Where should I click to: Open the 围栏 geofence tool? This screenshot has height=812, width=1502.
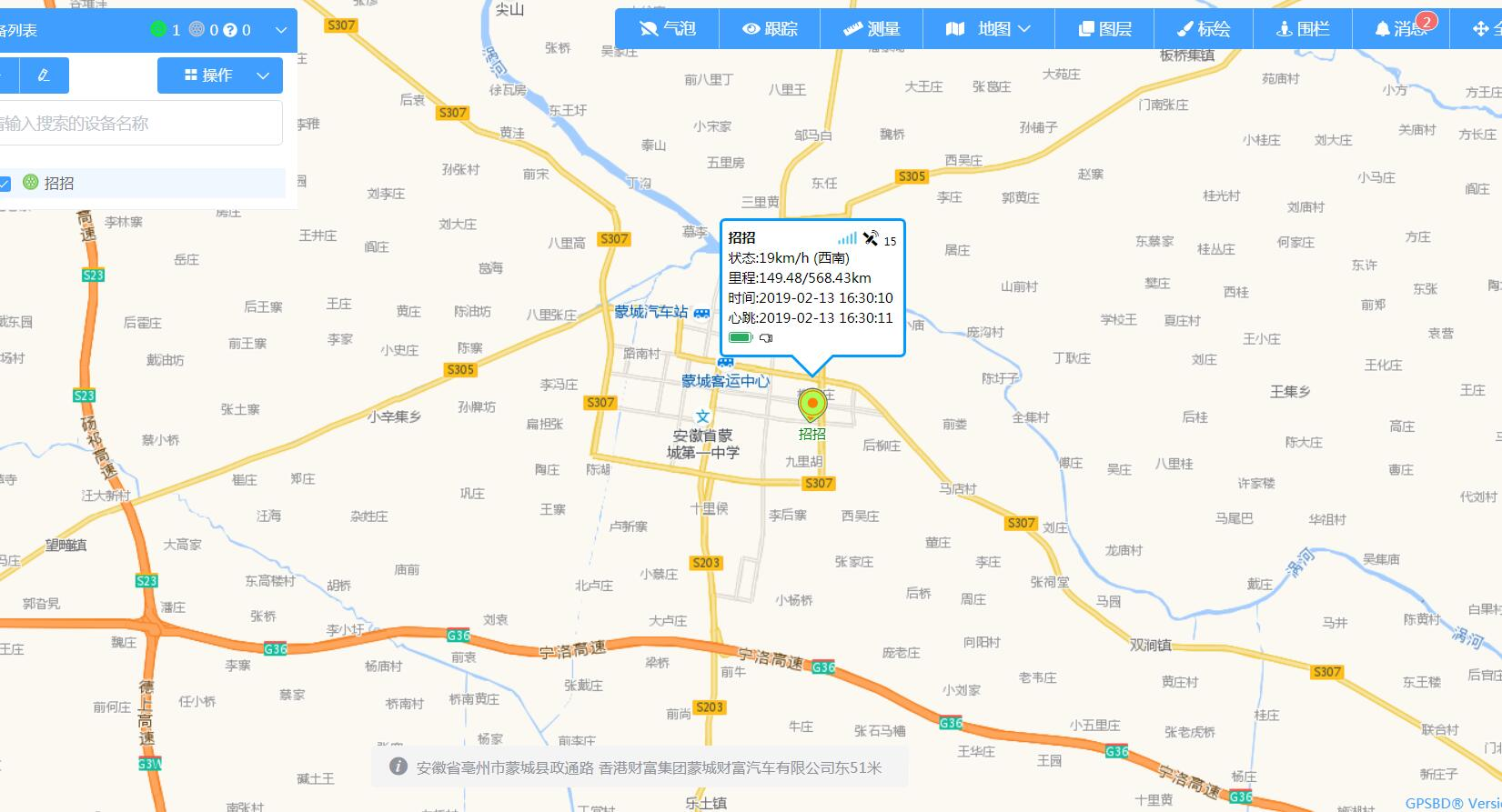coord(1302,29)
